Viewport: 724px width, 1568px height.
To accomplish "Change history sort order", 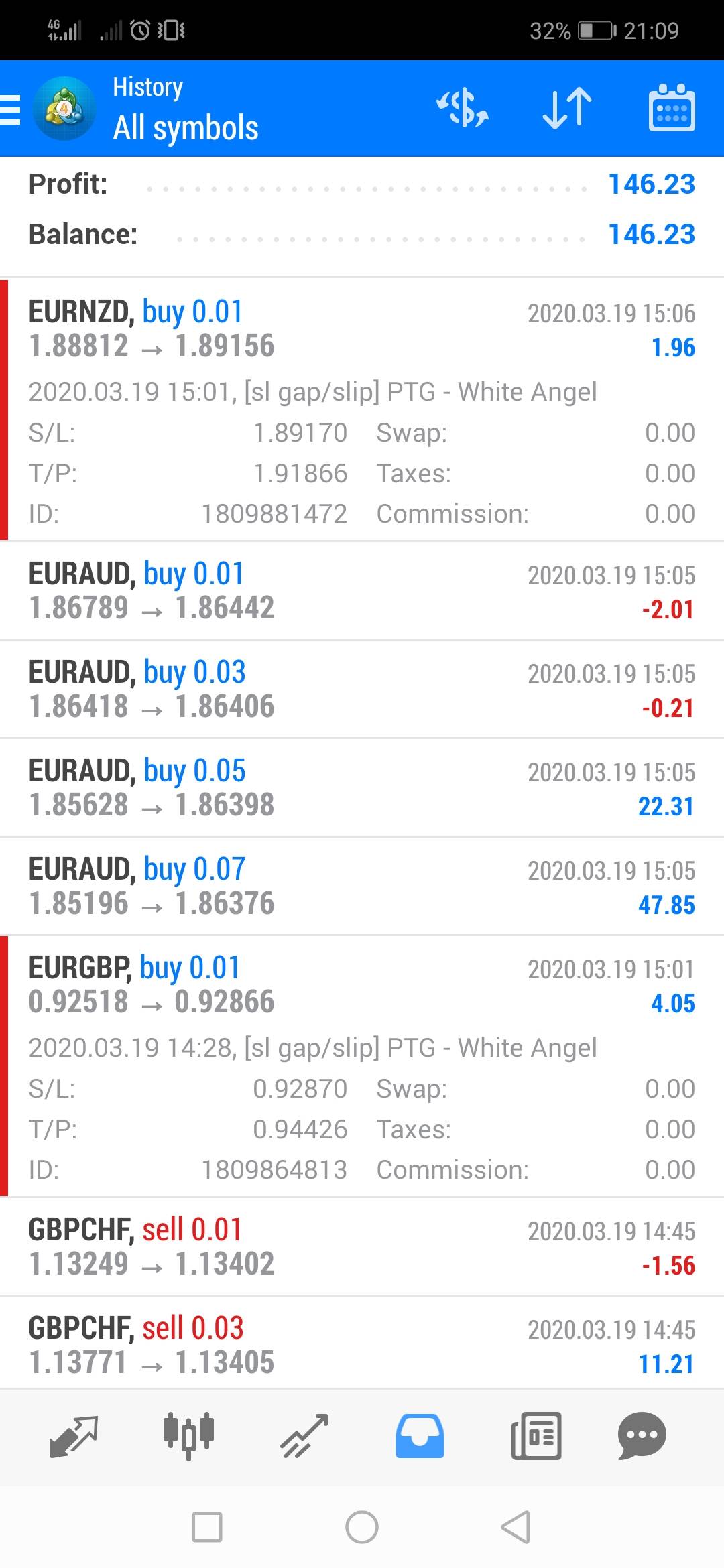I will [567, 109].
